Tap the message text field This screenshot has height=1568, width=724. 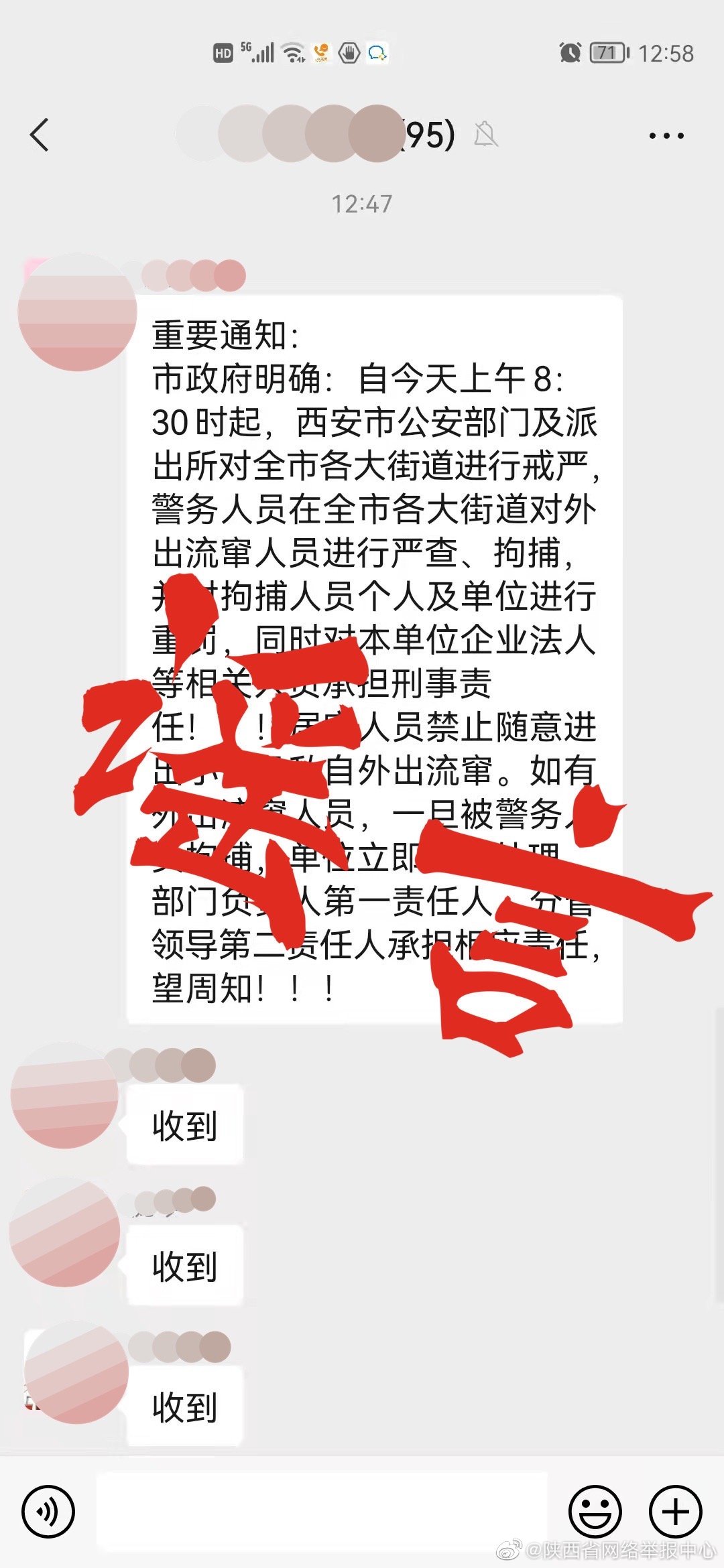[322, 1512]
